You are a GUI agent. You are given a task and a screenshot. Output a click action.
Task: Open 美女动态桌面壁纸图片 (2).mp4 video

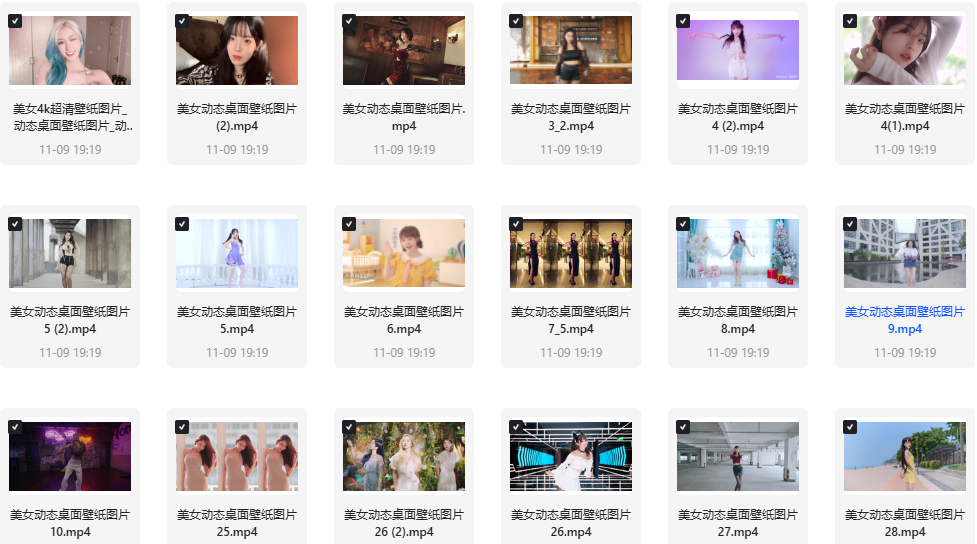[x=237, y=50]
